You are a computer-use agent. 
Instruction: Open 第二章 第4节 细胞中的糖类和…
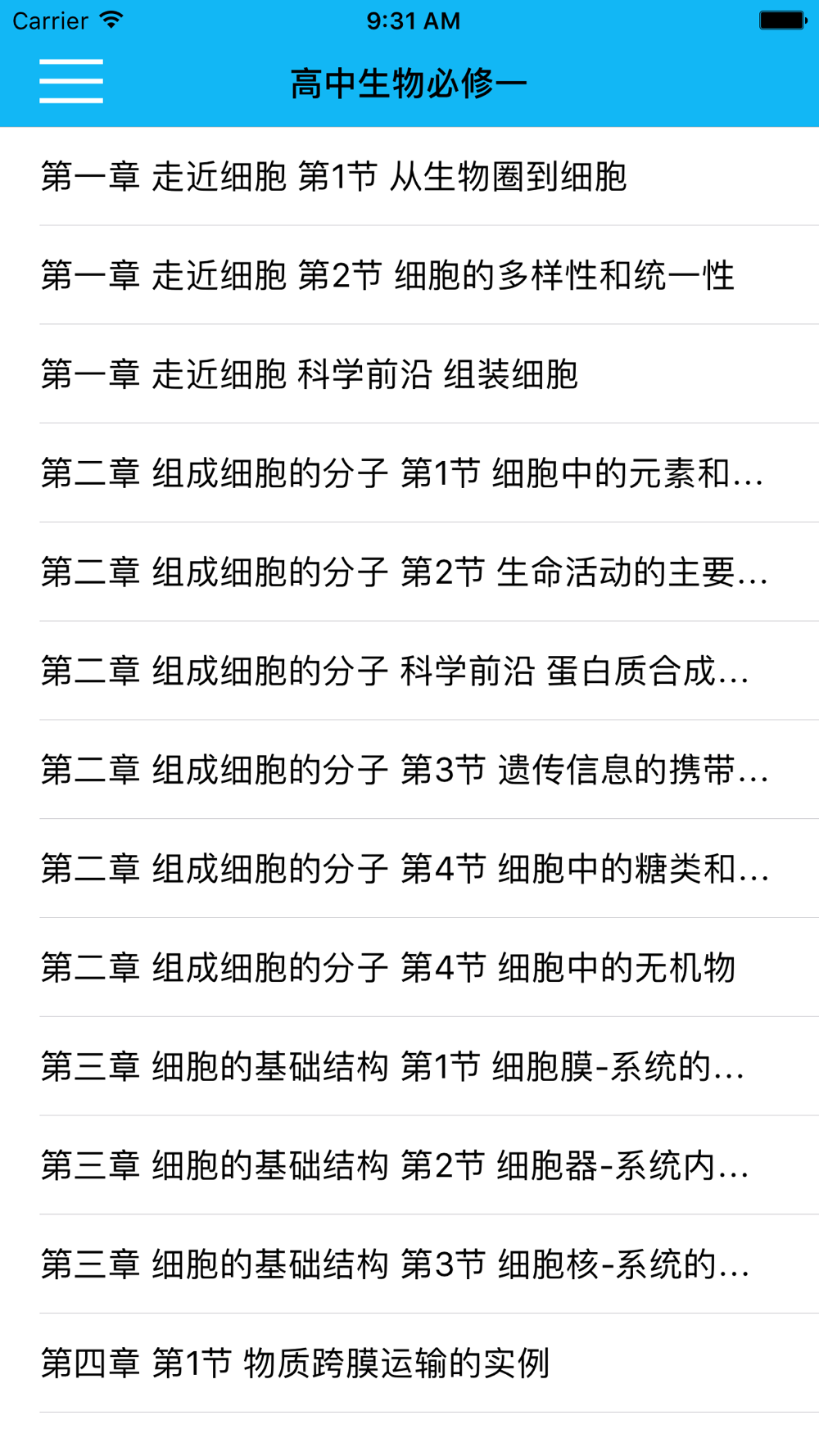[x=409, y=869]
